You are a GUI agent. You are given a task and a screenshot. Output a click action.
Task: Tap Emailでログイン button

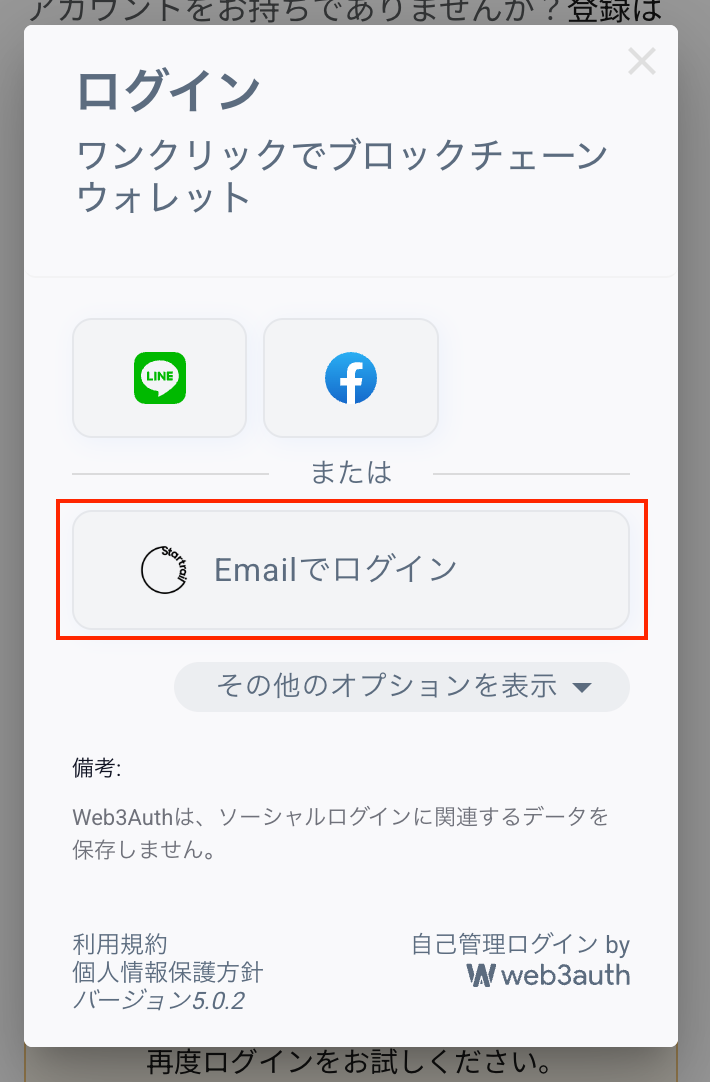tap(351, 570)
